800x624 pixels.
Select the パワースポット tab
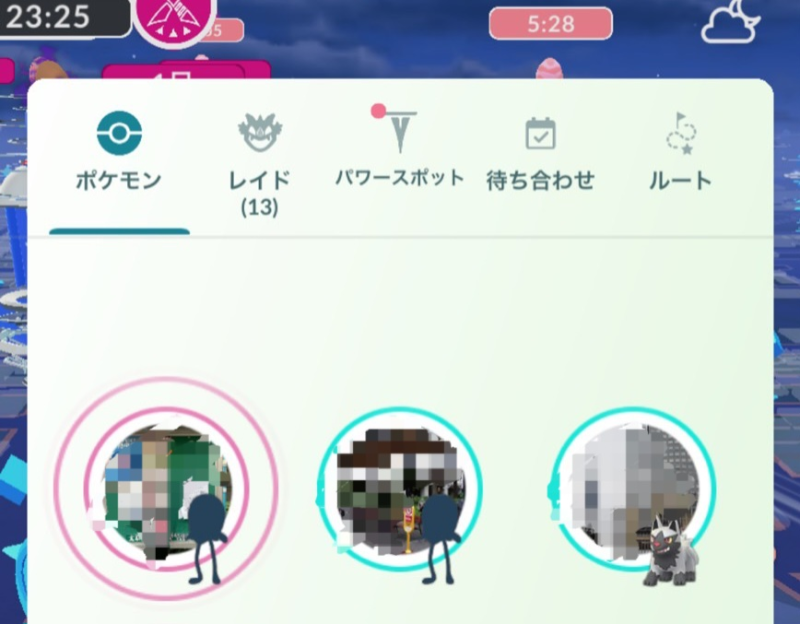[399, 150]
